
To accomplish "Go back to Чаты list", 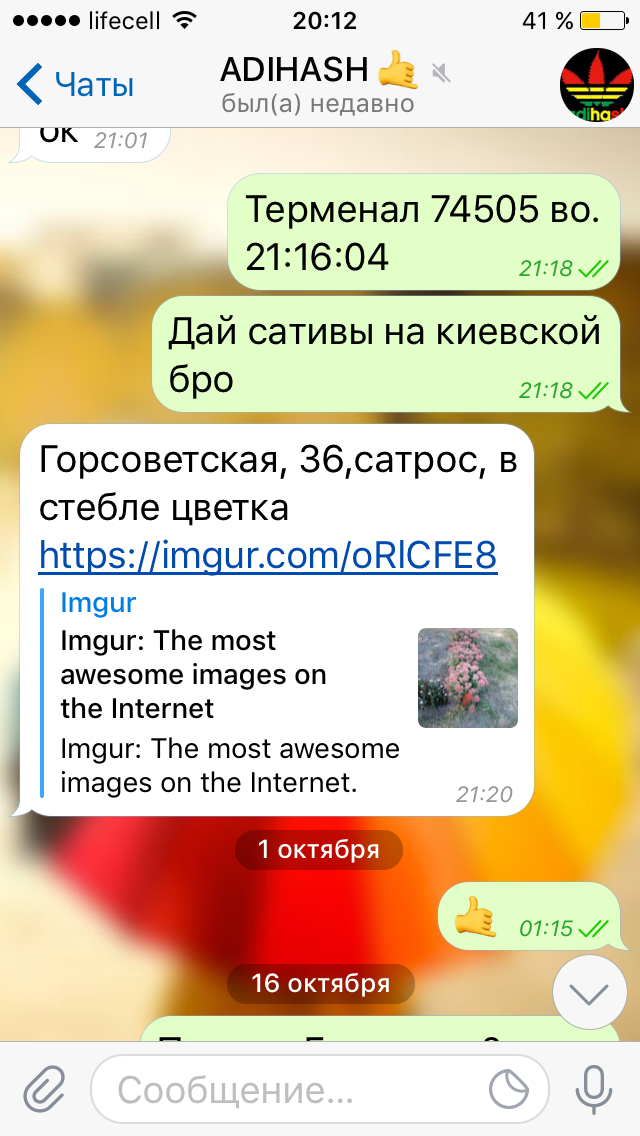I will [75, 84].
